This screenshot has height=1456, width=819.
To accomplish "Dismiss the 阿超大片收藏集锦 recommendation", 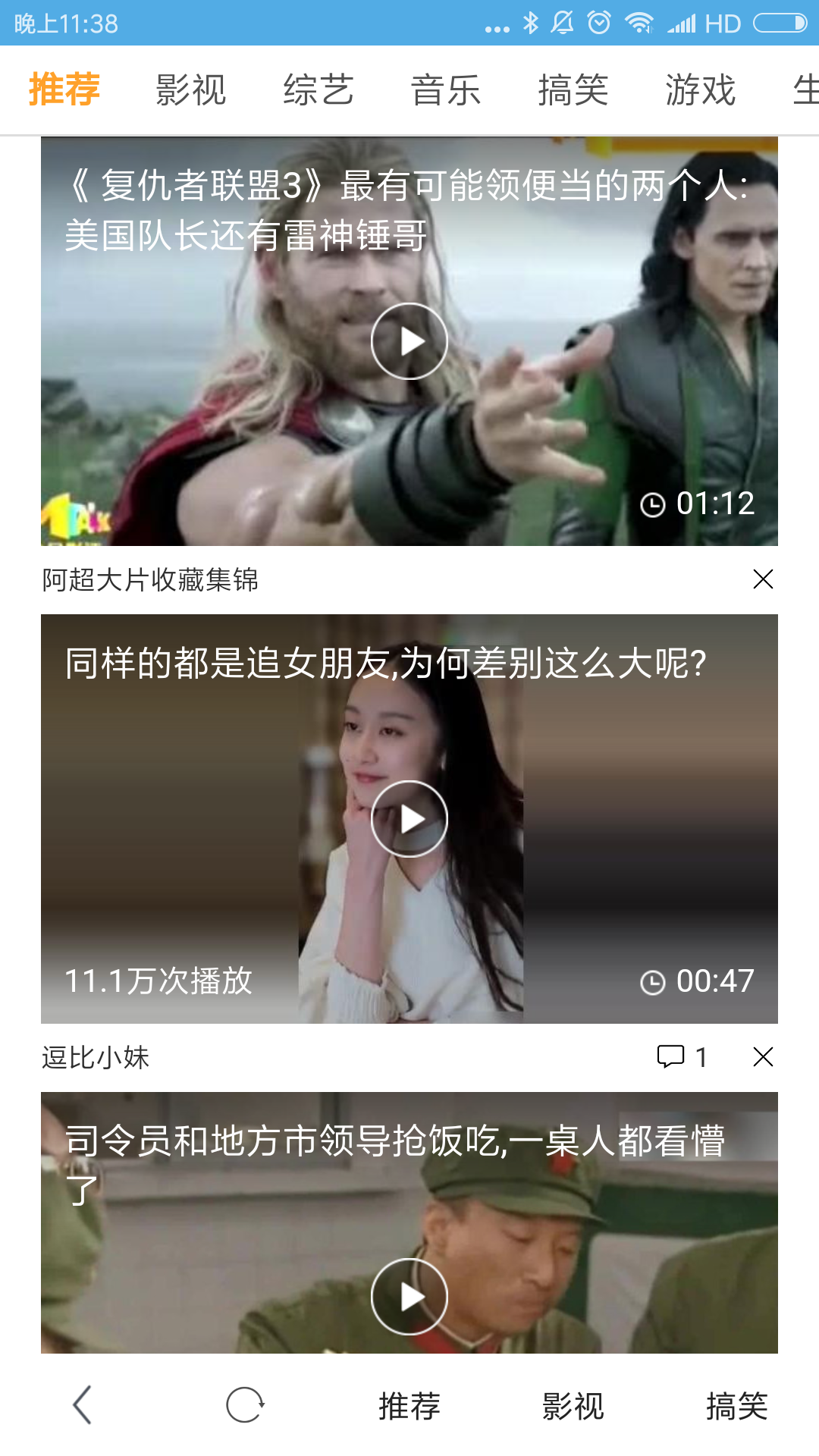I will 764,580.
